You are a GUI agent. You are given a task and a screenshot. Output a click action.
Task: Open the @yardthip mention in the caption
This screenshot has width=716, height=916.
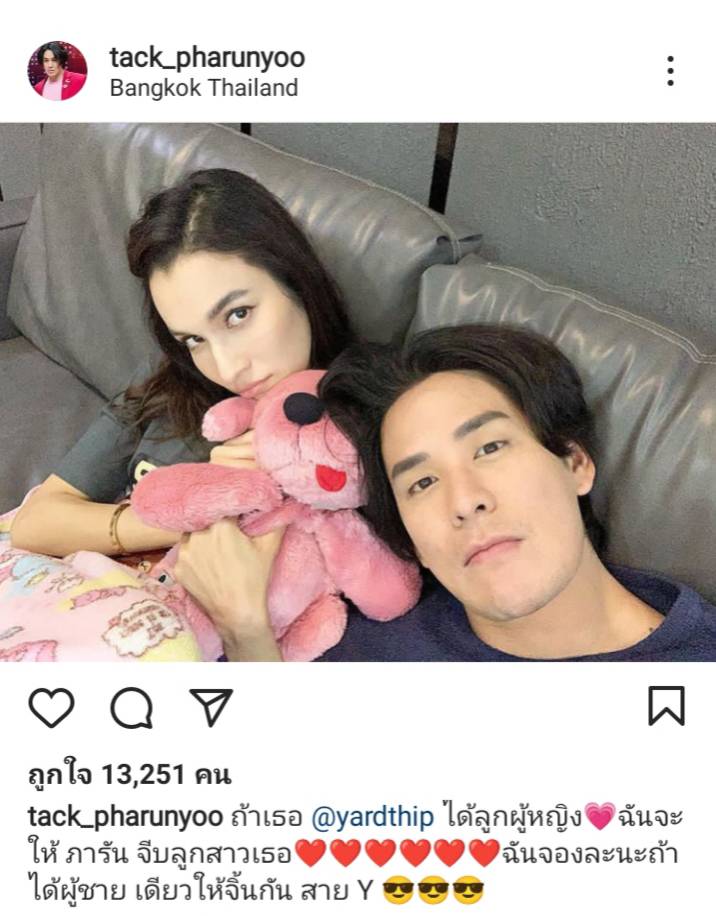[373, 817]
